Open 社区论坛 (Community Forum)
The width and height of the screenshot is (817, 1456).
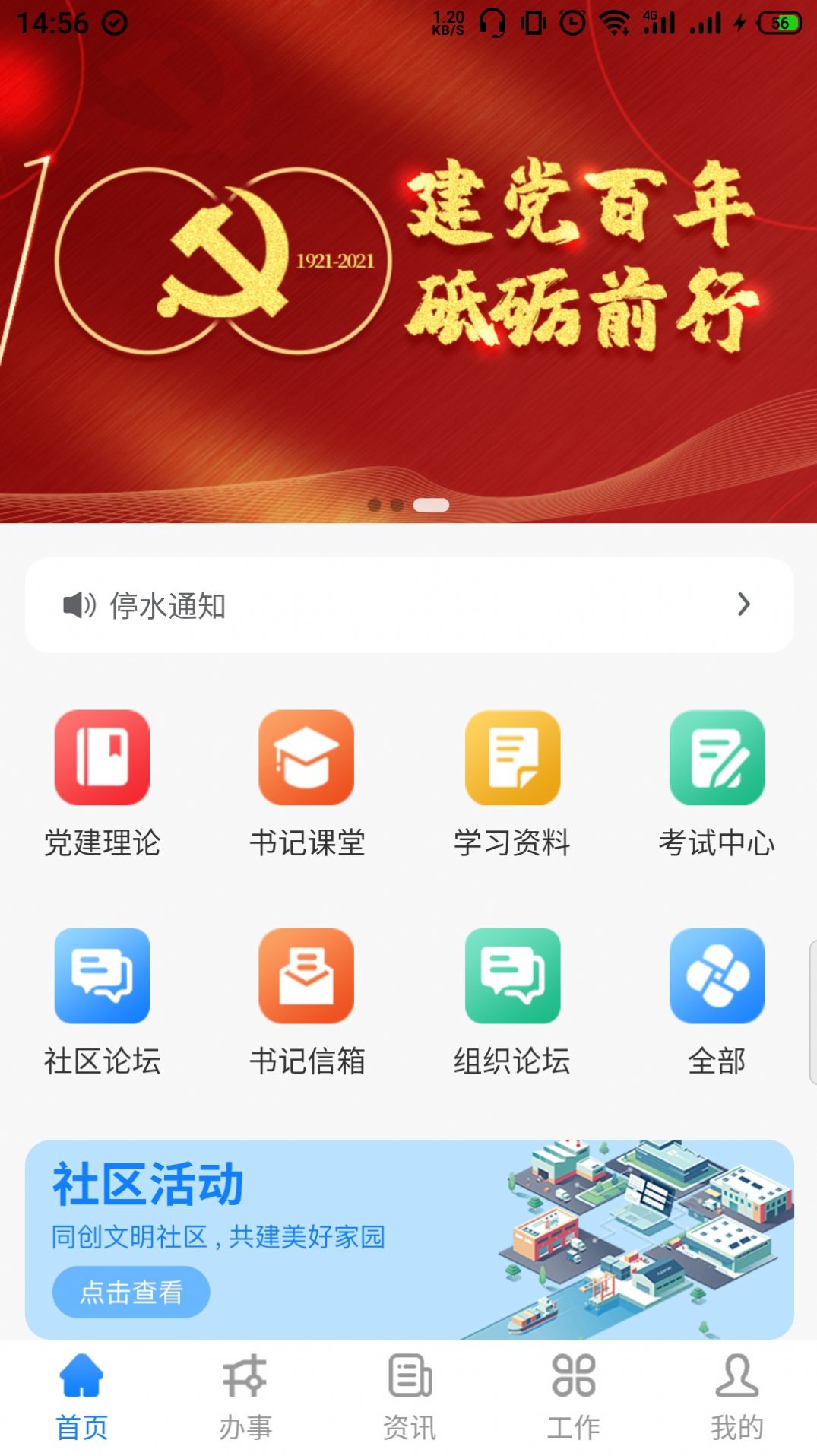click(105, 1000)
